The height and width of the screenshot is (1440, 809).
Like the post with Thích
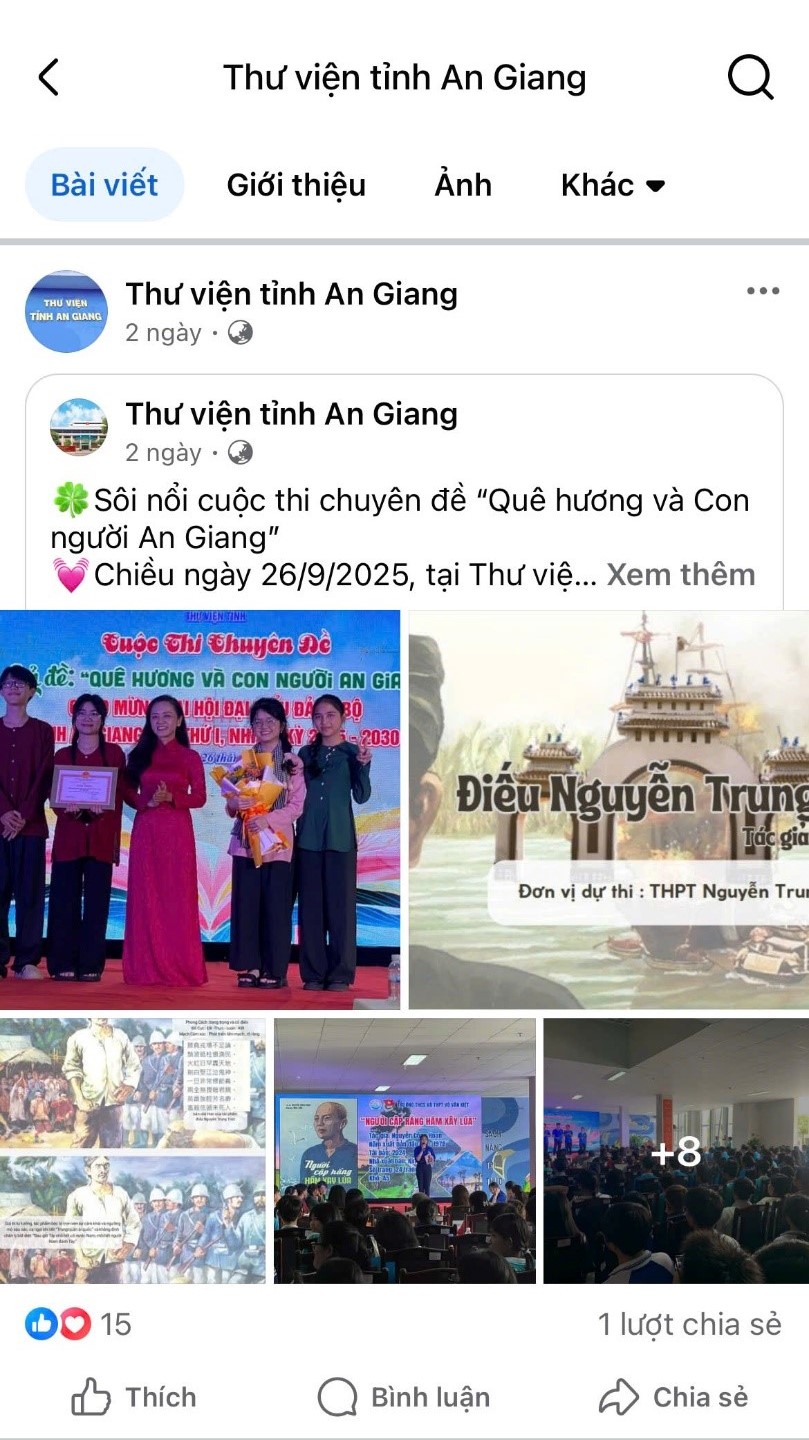pyautogui.click(x=134, y=1397)
